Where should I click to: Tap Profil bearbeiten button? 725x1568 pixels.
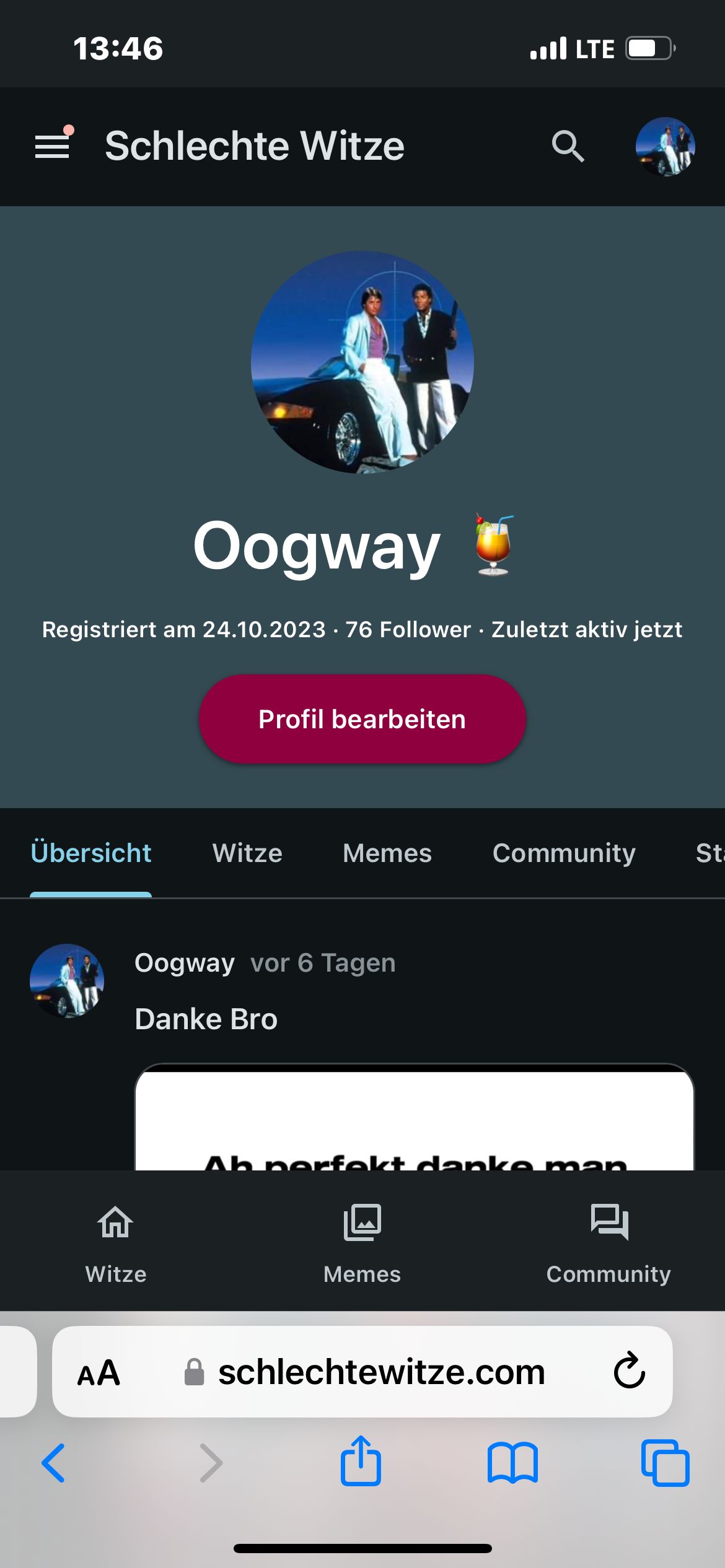(362, 719)
